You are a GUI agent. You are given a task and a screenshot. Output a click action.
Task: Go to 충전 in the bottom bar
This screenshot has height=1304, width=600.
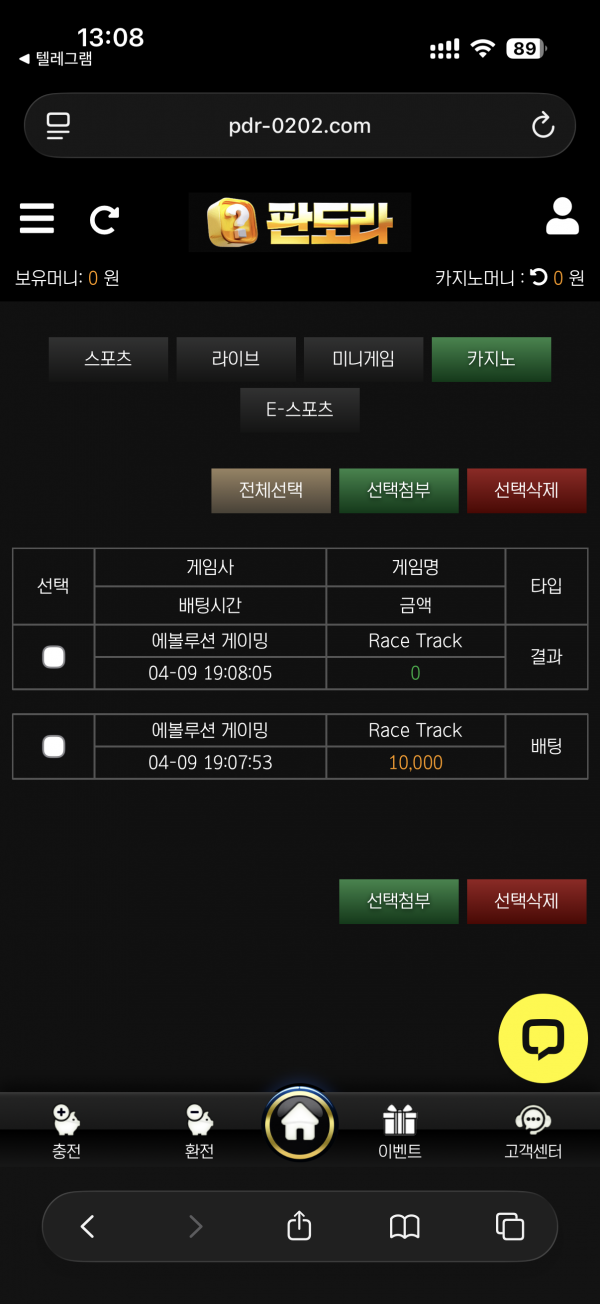point(66,1131)
